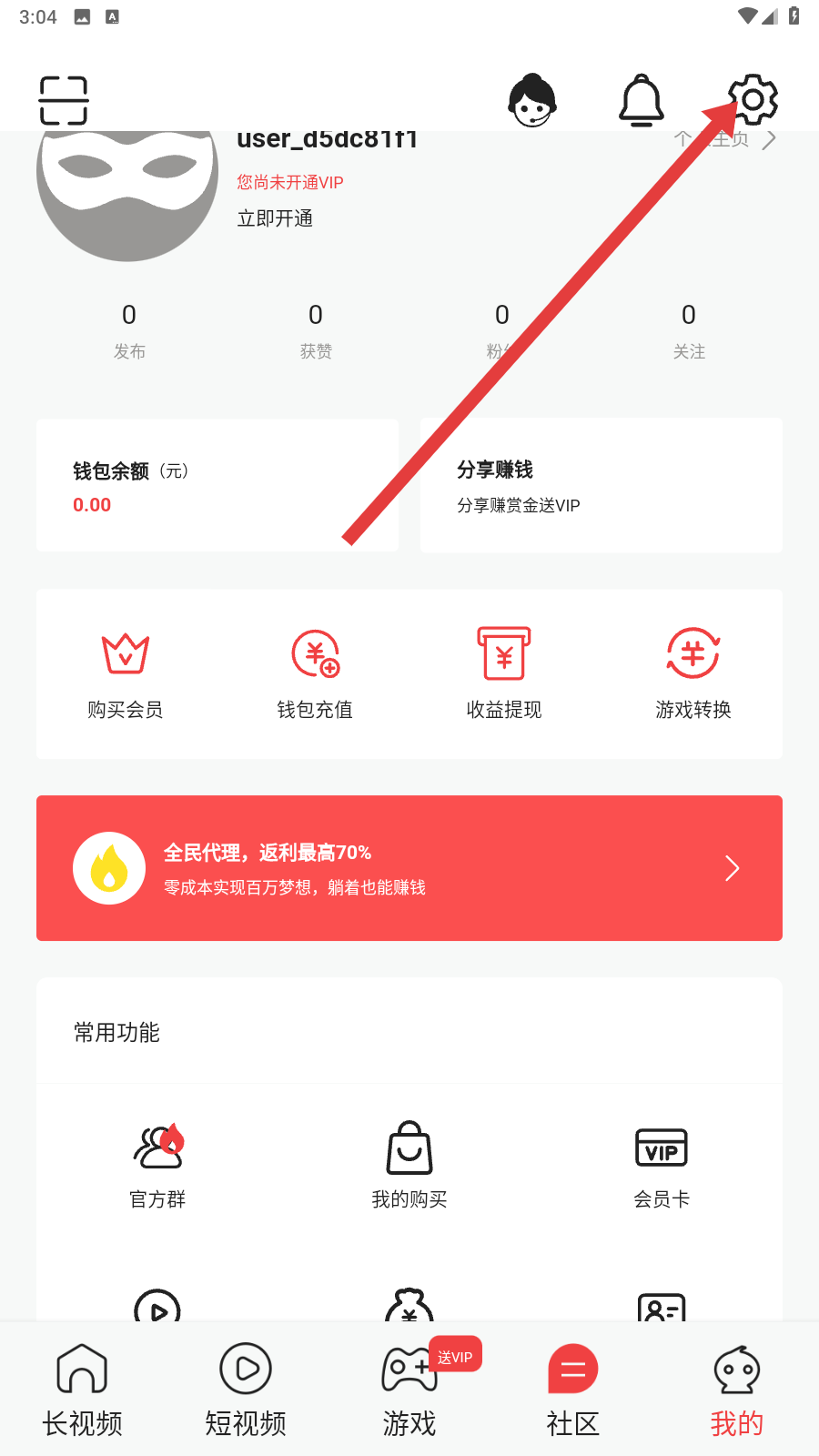Open customer service support icon
819x1456 pixels.
tap(532, 100)
